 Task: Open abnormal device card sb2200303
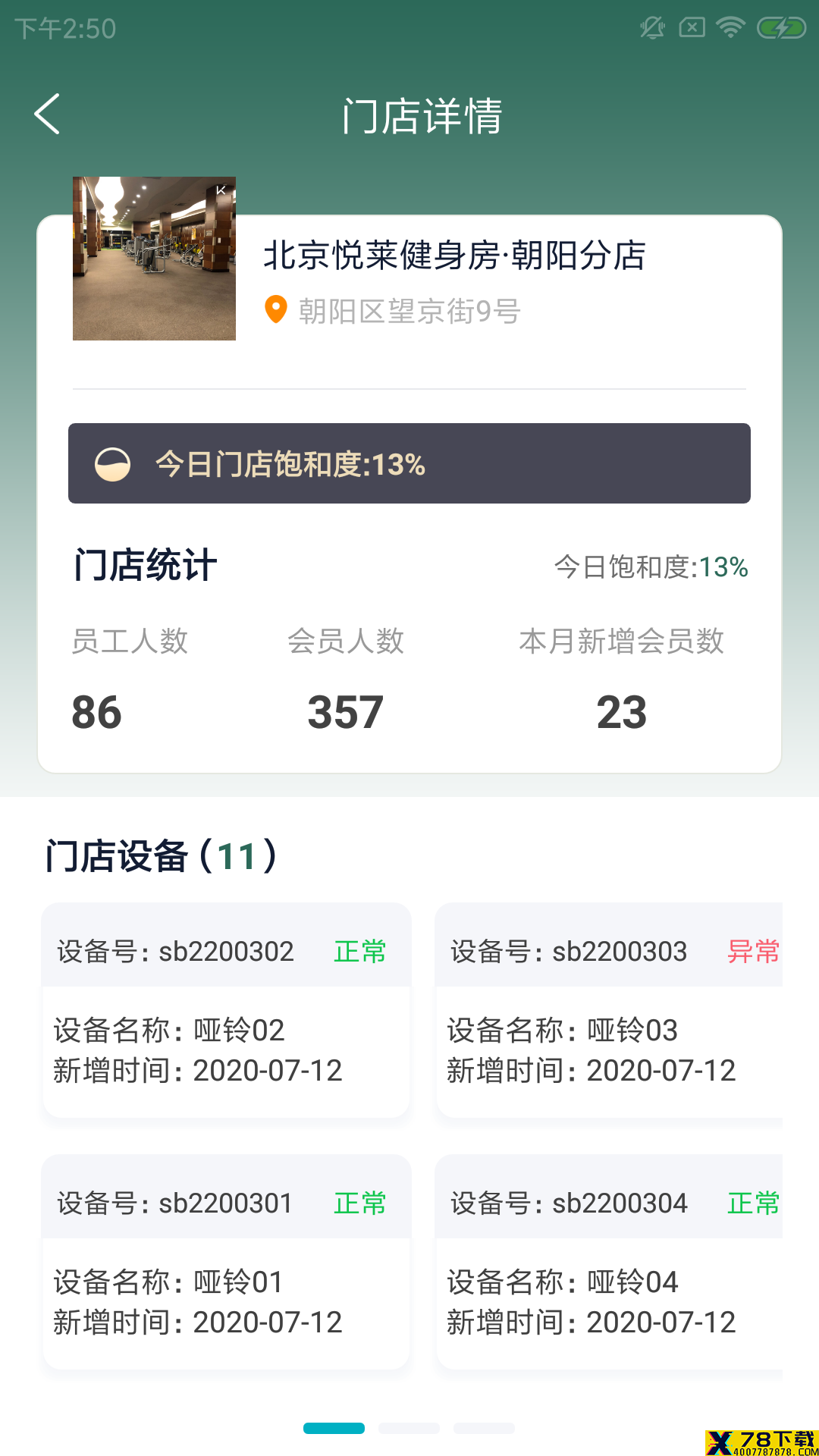609,1010
